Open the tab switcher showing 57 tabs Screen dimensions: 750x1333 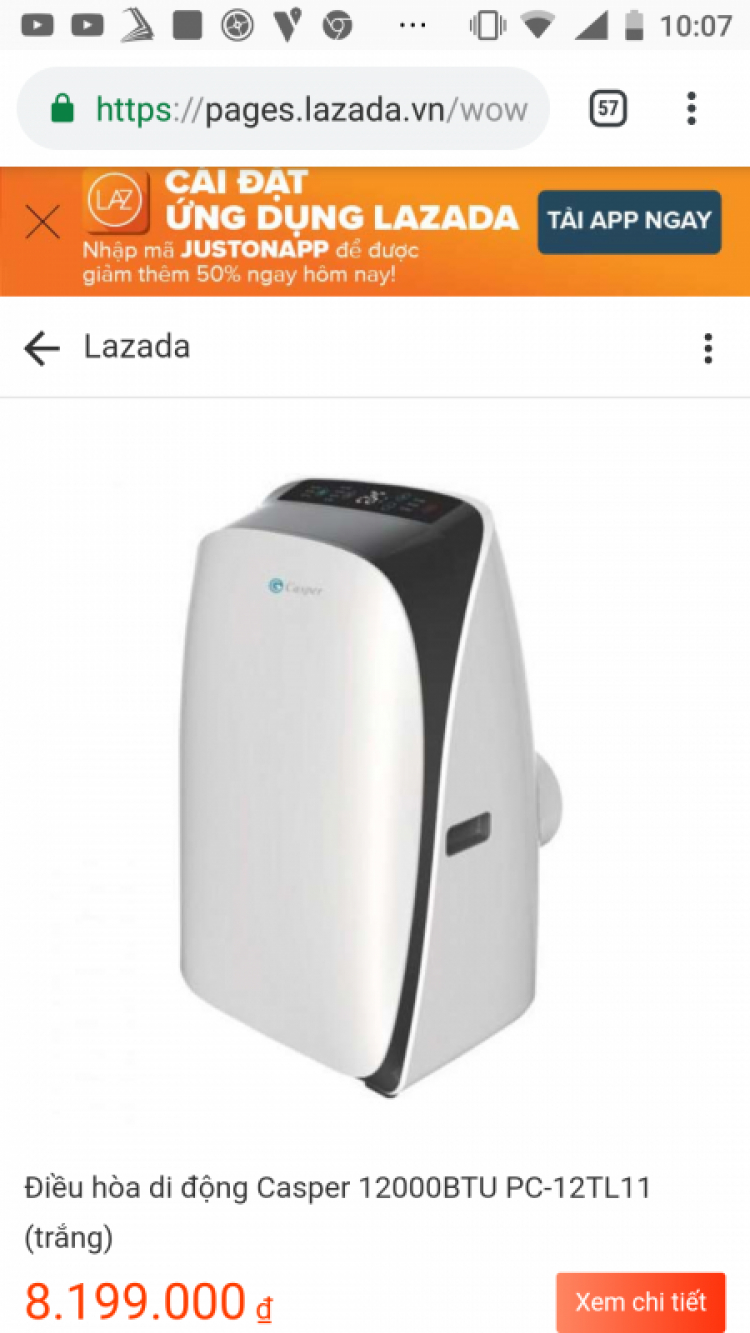click(608, 108)
